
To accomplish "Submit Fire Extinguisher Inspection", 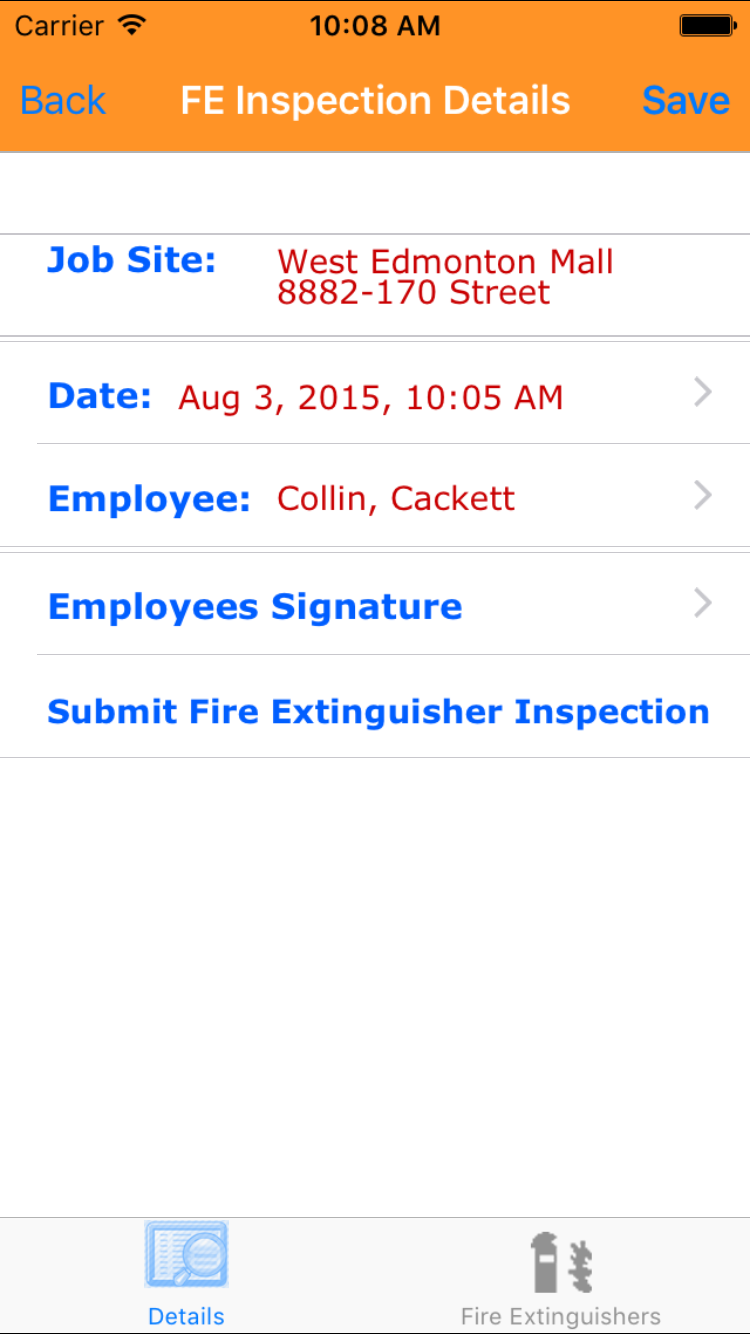I will click(378, 711).
